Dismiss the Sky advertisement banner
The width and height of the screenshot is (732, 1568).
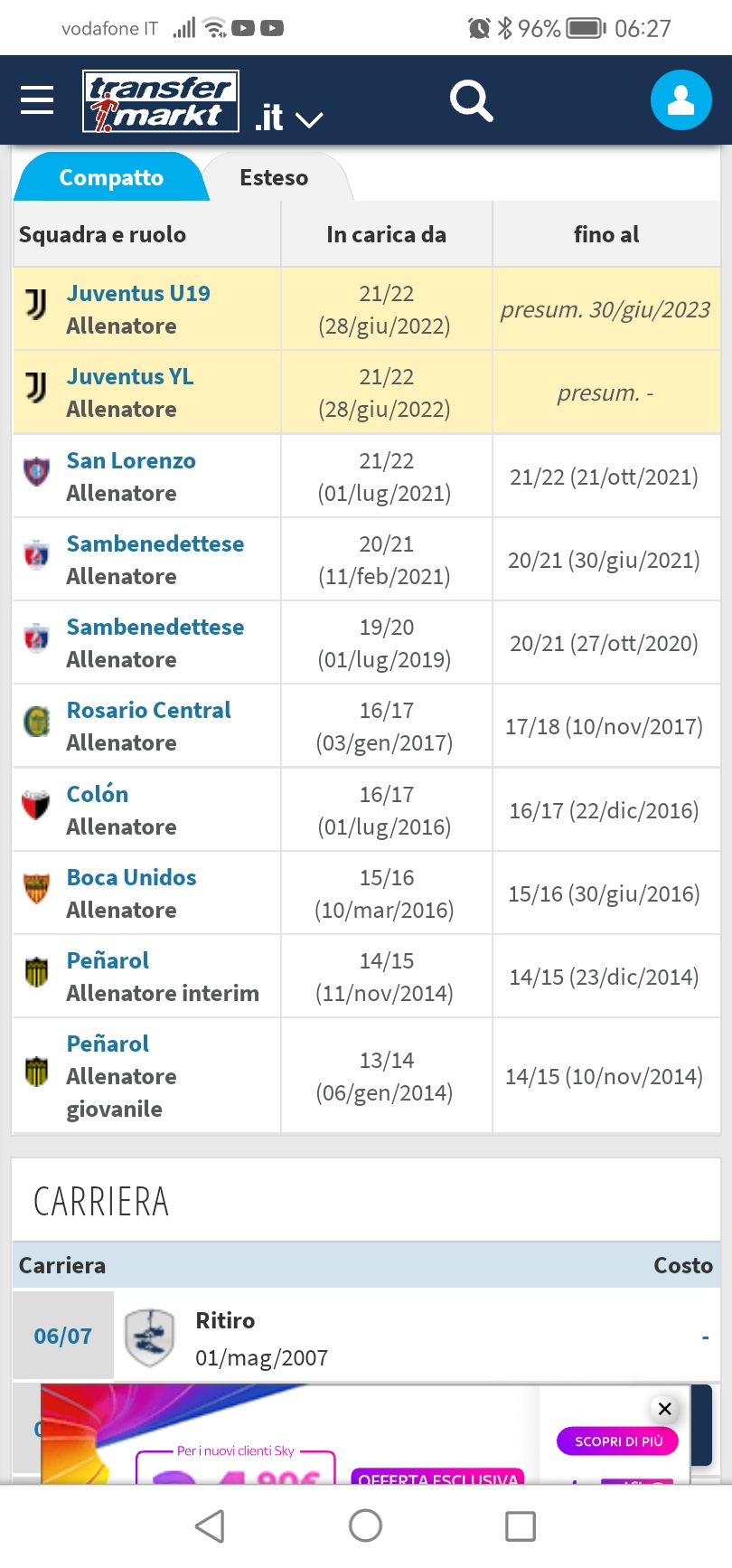pos(664,1408)
